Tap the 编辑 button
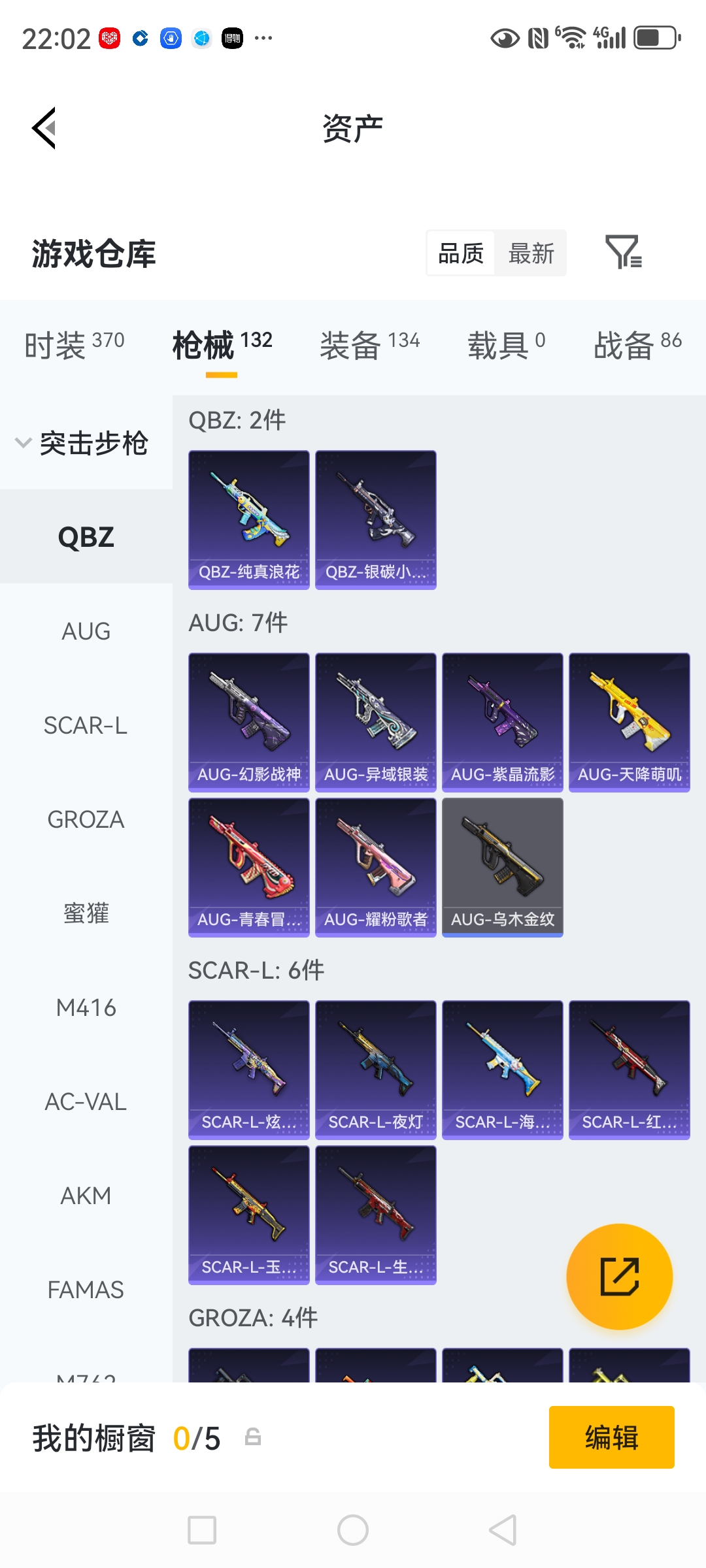 pyautogui.click(x=611, y=1437)
